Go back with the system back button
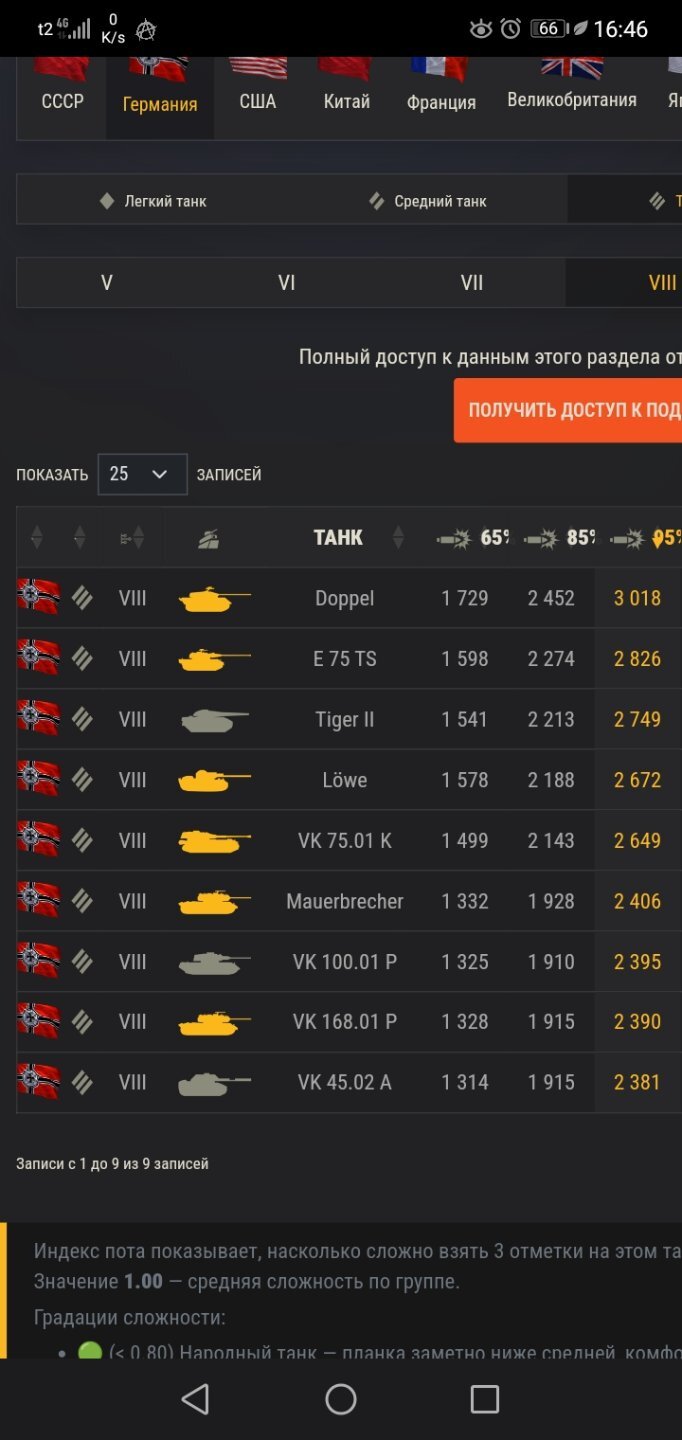The width and height of the screenshot is (682, 1440). click(196, 1398)
